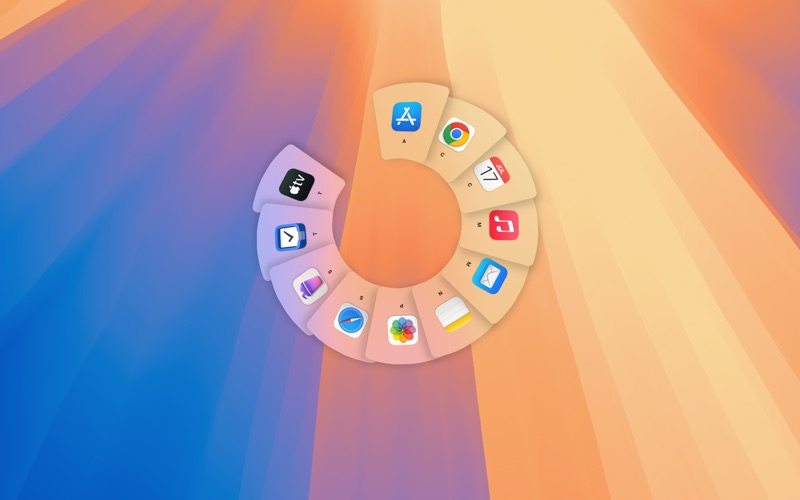The image size is (800, 500).
Task: Launch Safari from the wheel
Action: 351,320
